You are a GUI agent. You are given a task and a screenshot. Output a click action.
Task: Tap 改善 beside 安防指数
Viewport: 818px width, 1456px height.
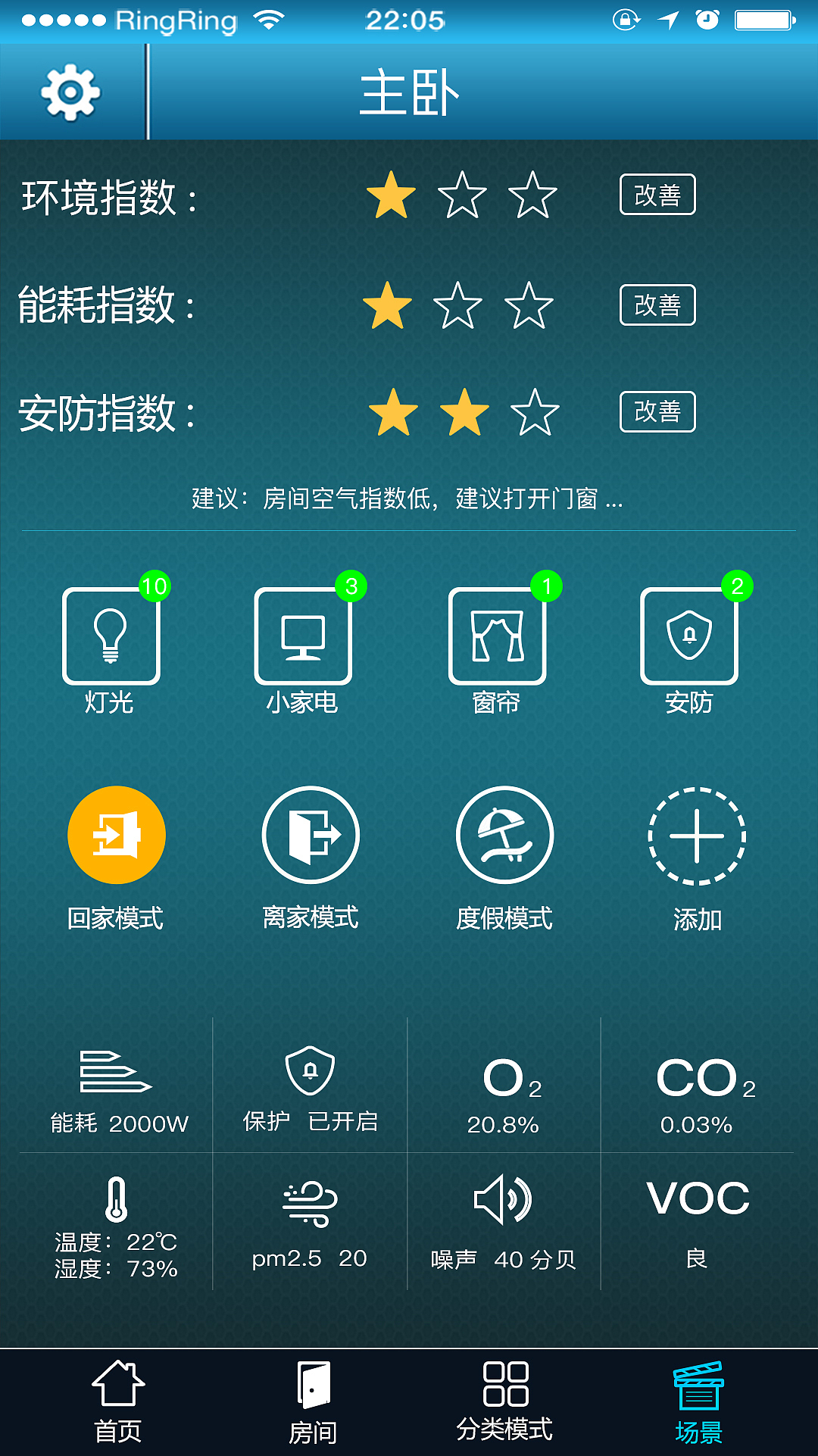pyautogui.click(x=657, y=411)
